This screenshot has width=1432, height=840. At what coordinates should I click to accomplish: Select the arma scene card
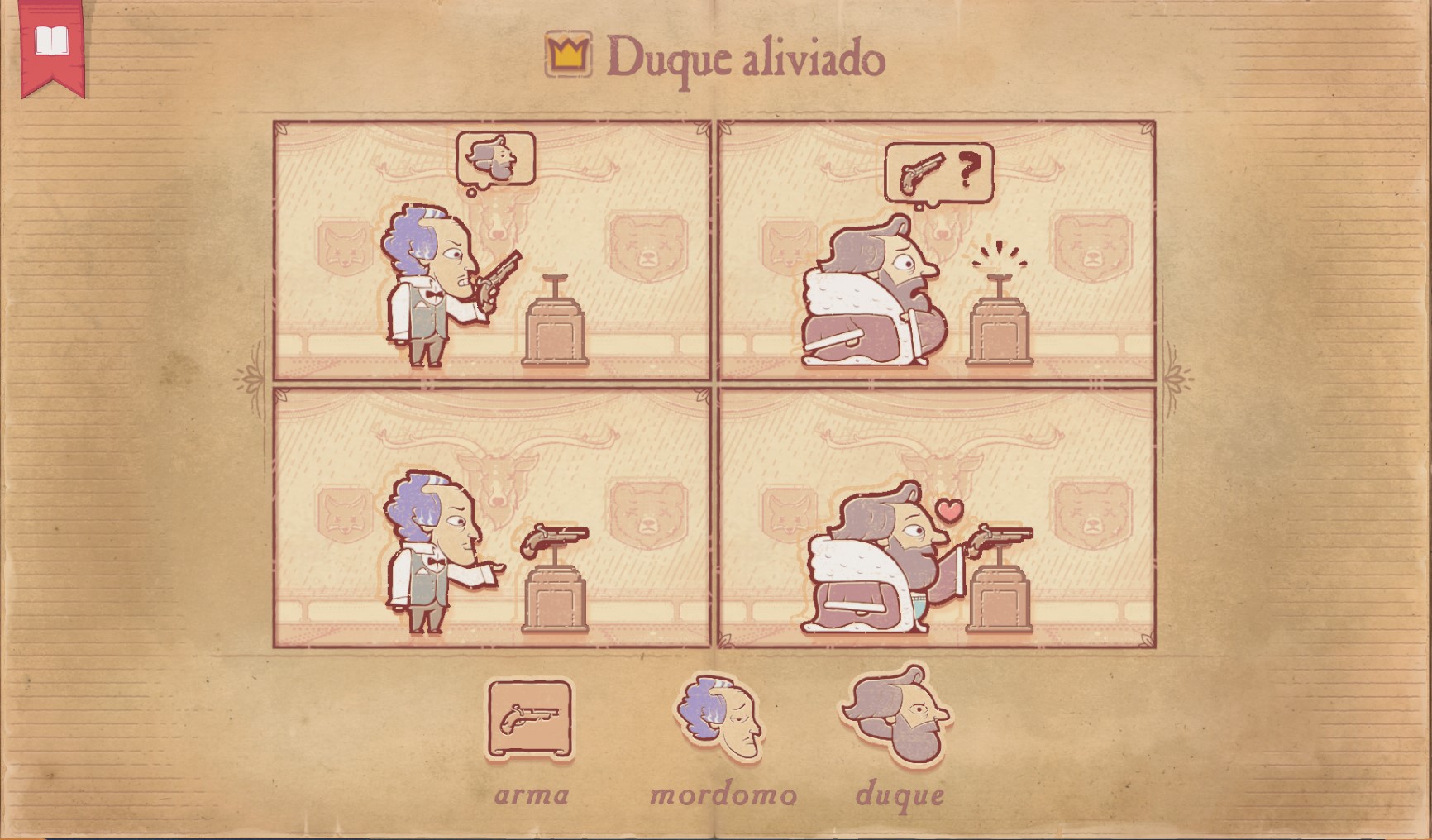coord(529,718)
